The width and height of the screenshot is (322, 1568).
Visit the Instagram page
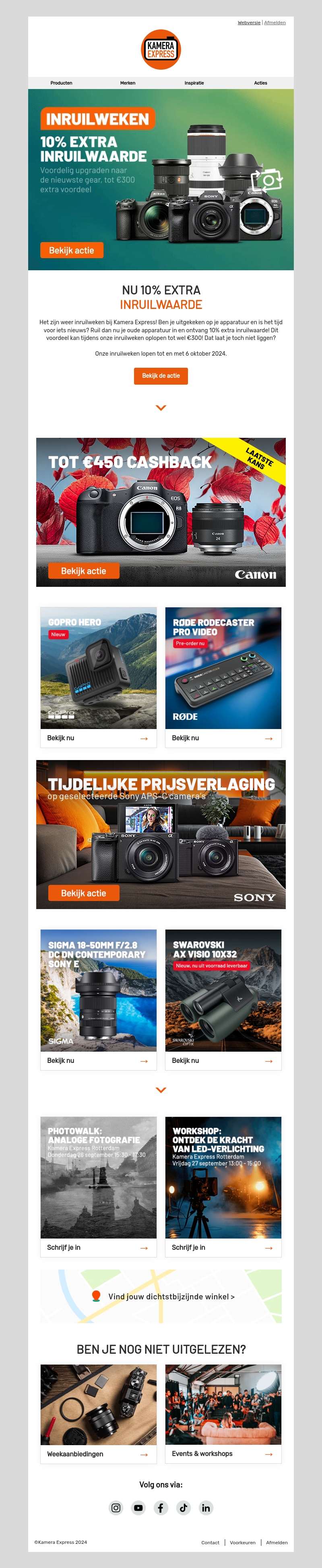tap(116, 1508)
